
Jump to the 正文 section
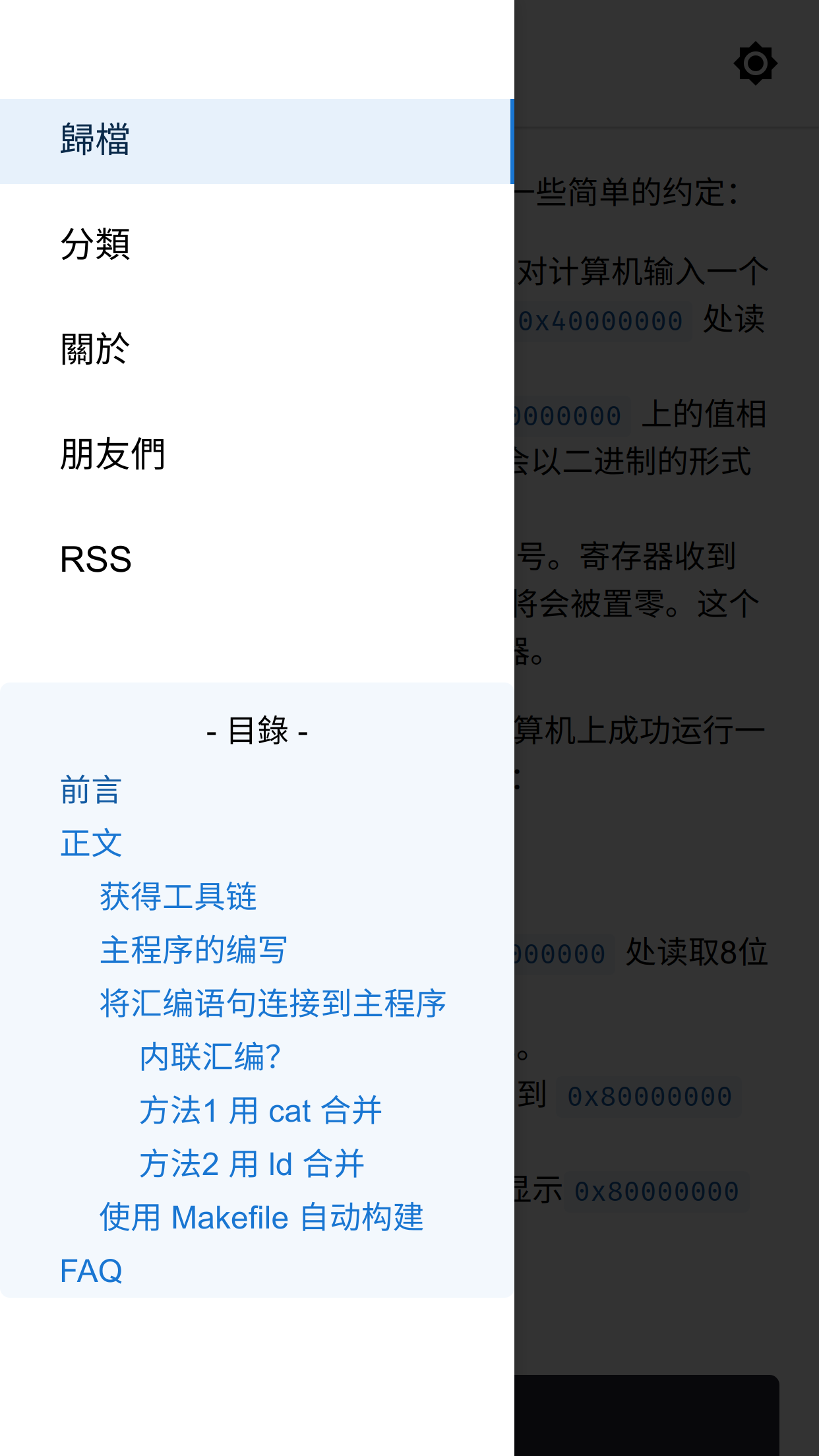click(91, 843)
